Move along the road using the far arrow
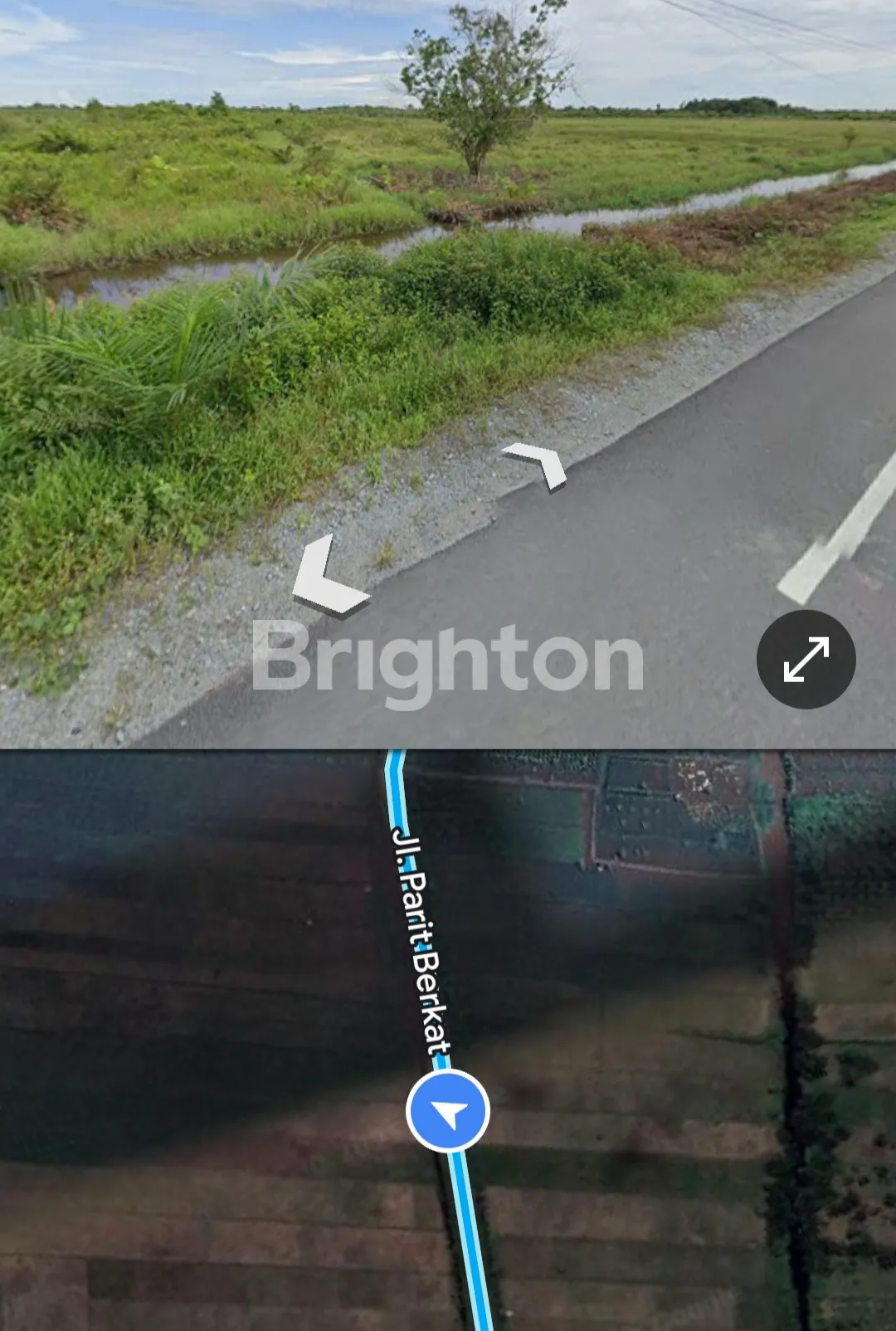 click(x=538, y=463)
